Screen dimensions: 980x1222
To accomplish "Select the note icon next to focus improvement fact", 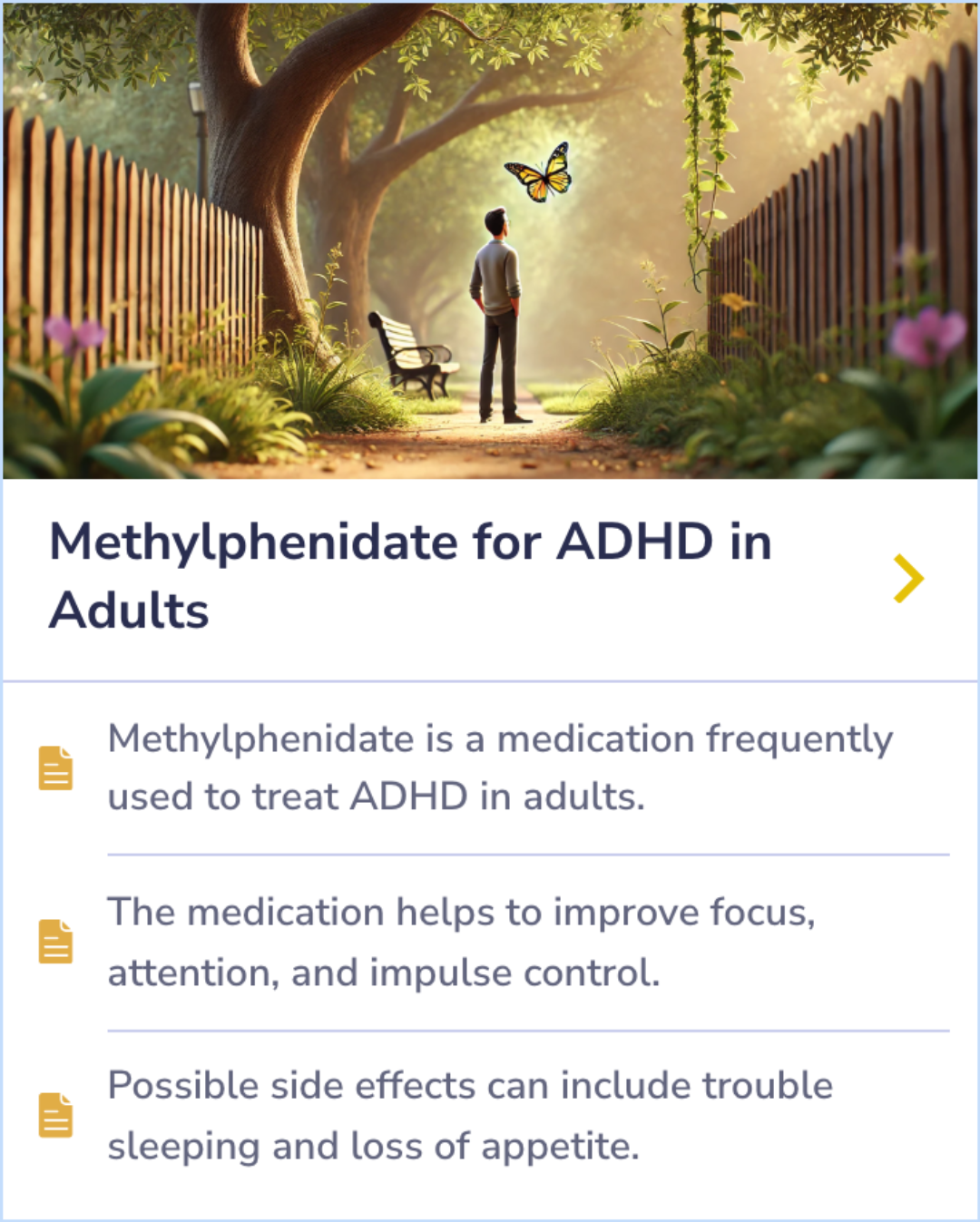I will click(54, 942).
